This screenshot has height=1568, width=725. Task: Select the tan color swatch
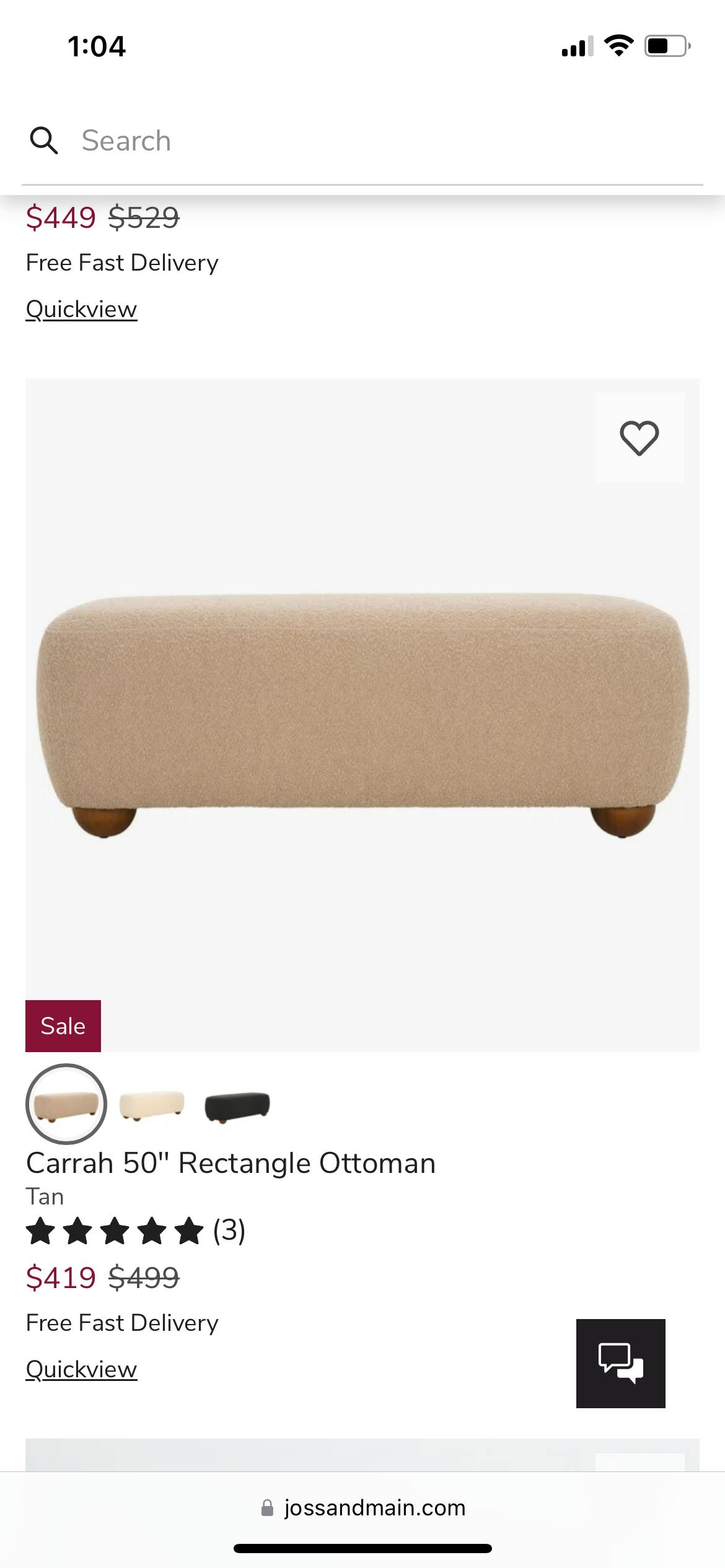coord(66,1104)
